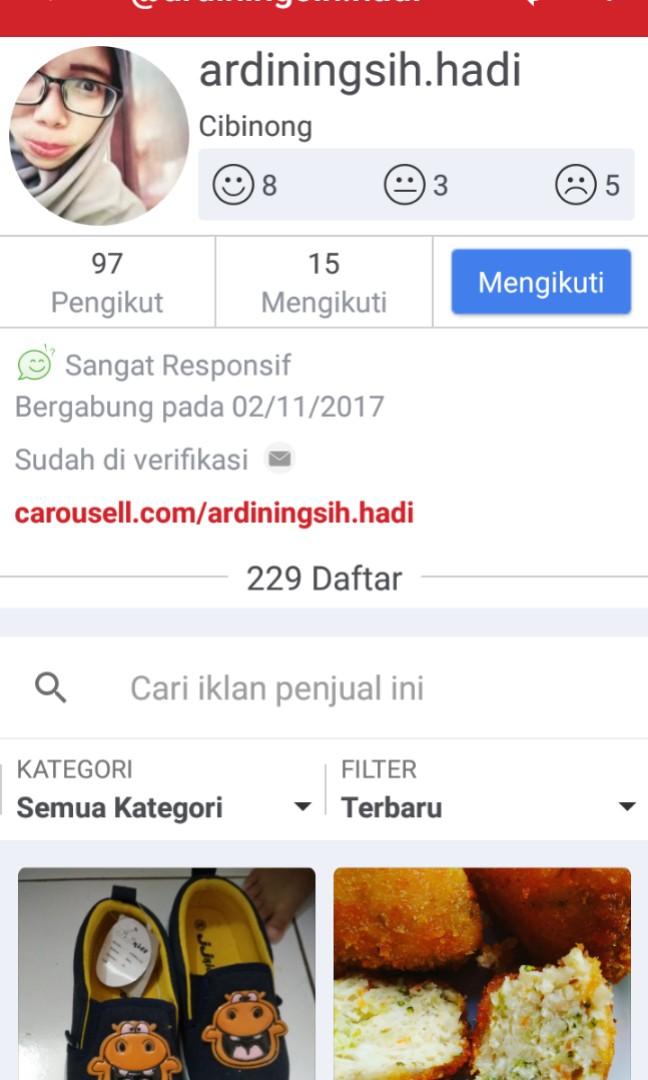The height and width of the screenshot is (1080, 648).
Task: Expand the Semua Kategori dropdown
Action: tap(163, 789)
